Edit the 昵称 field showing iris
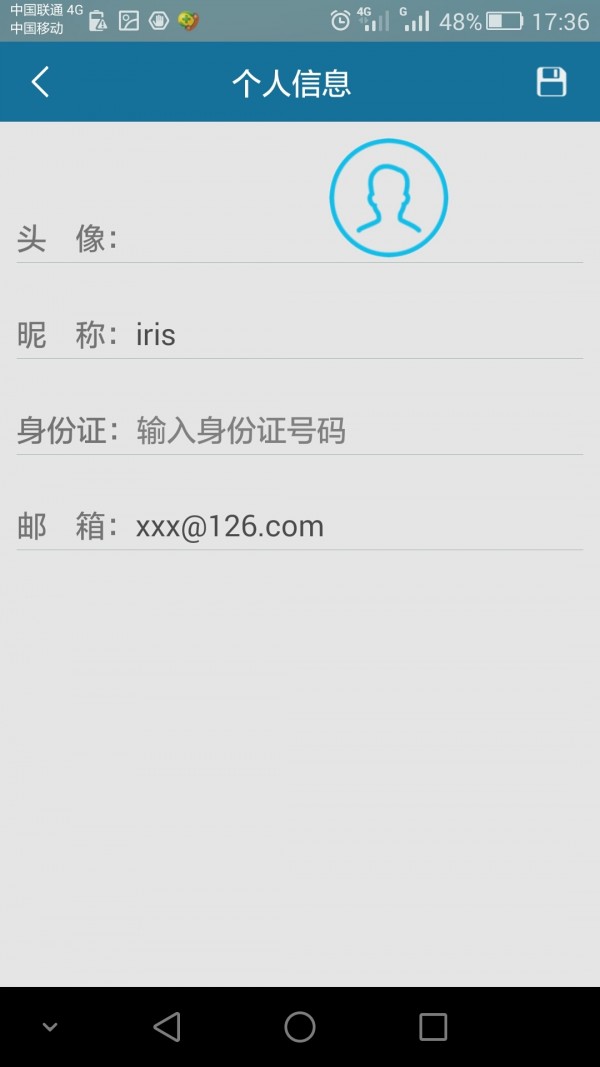600x1067 pixels. coord(355,334)
